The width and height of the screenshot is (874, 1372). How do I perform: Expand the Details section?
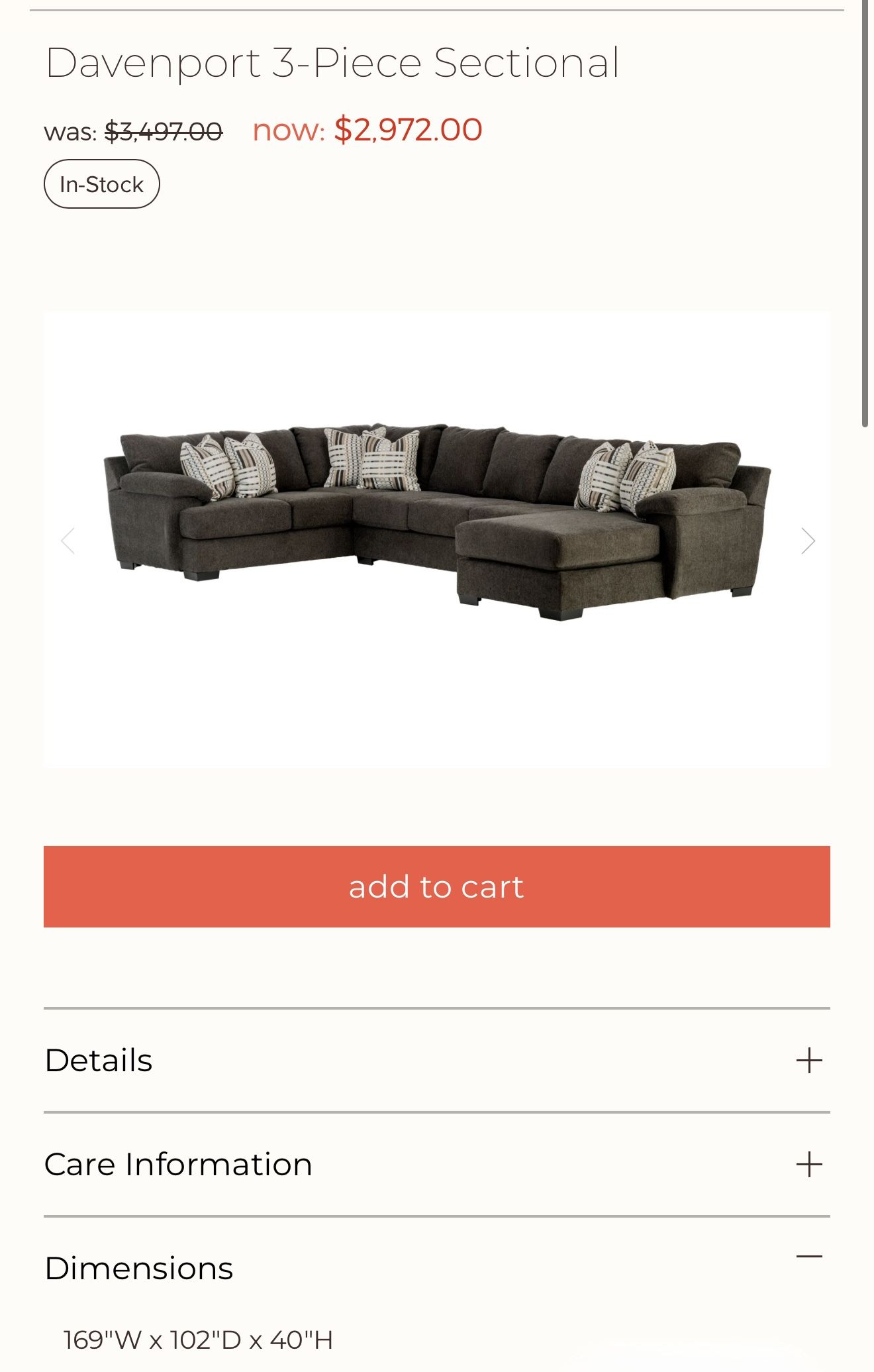click(x=436, y=1060)
